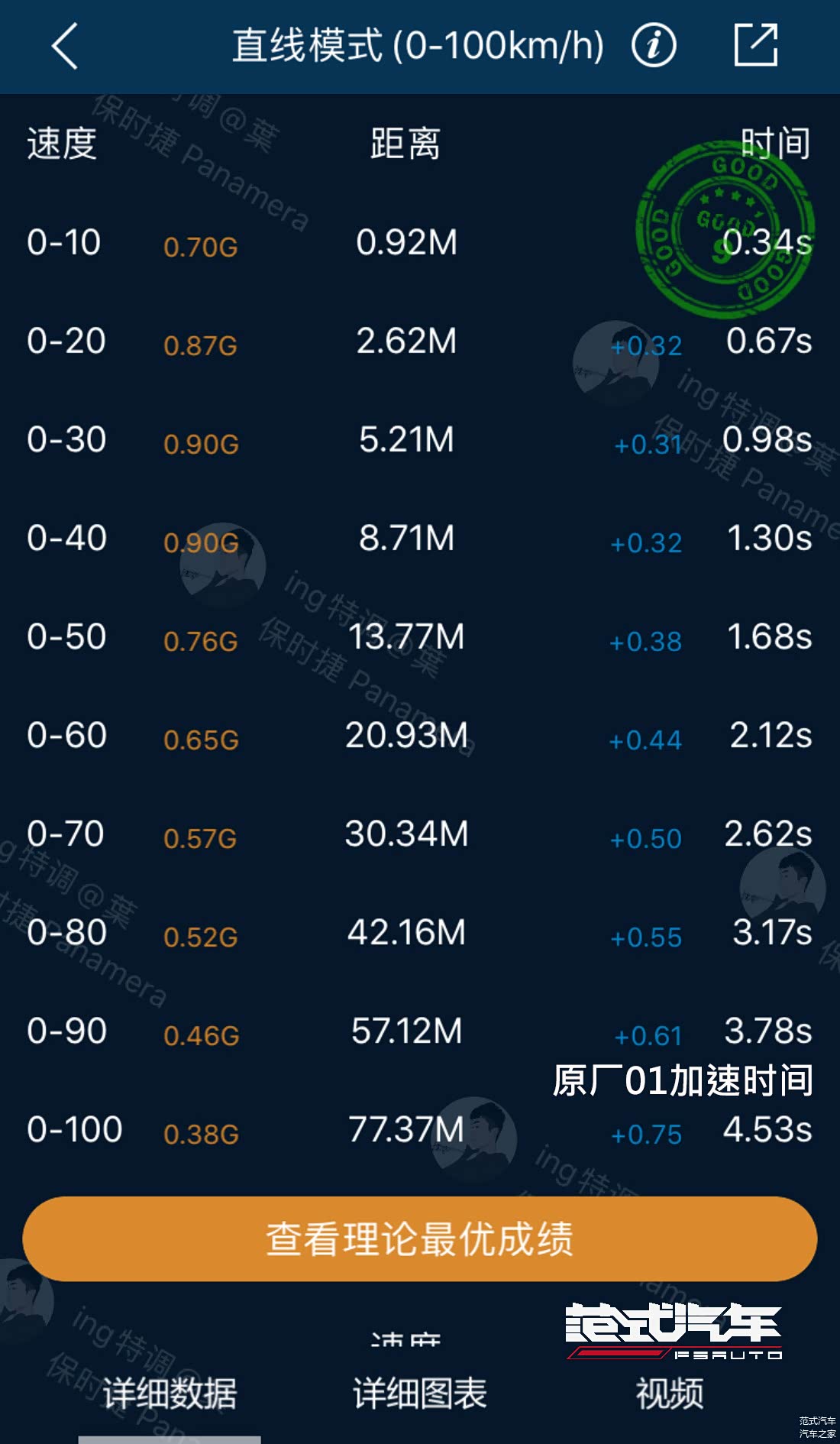The image size is (840, 1444).
Task: Open the 视频 tab
Action: 670,1393
